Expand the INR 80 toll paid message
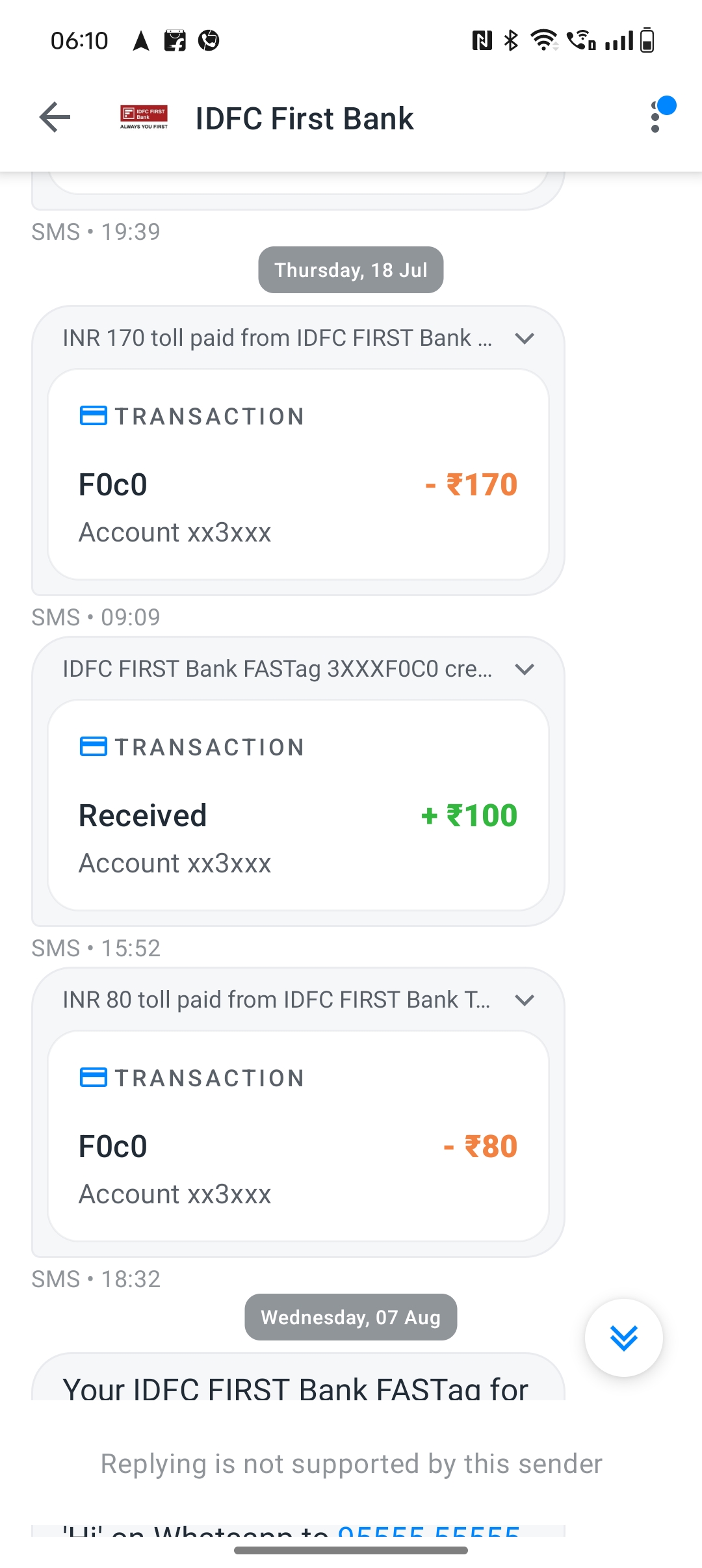Screen dimensions: 702x1568 pyautogui.click(x=524, y=1000)
